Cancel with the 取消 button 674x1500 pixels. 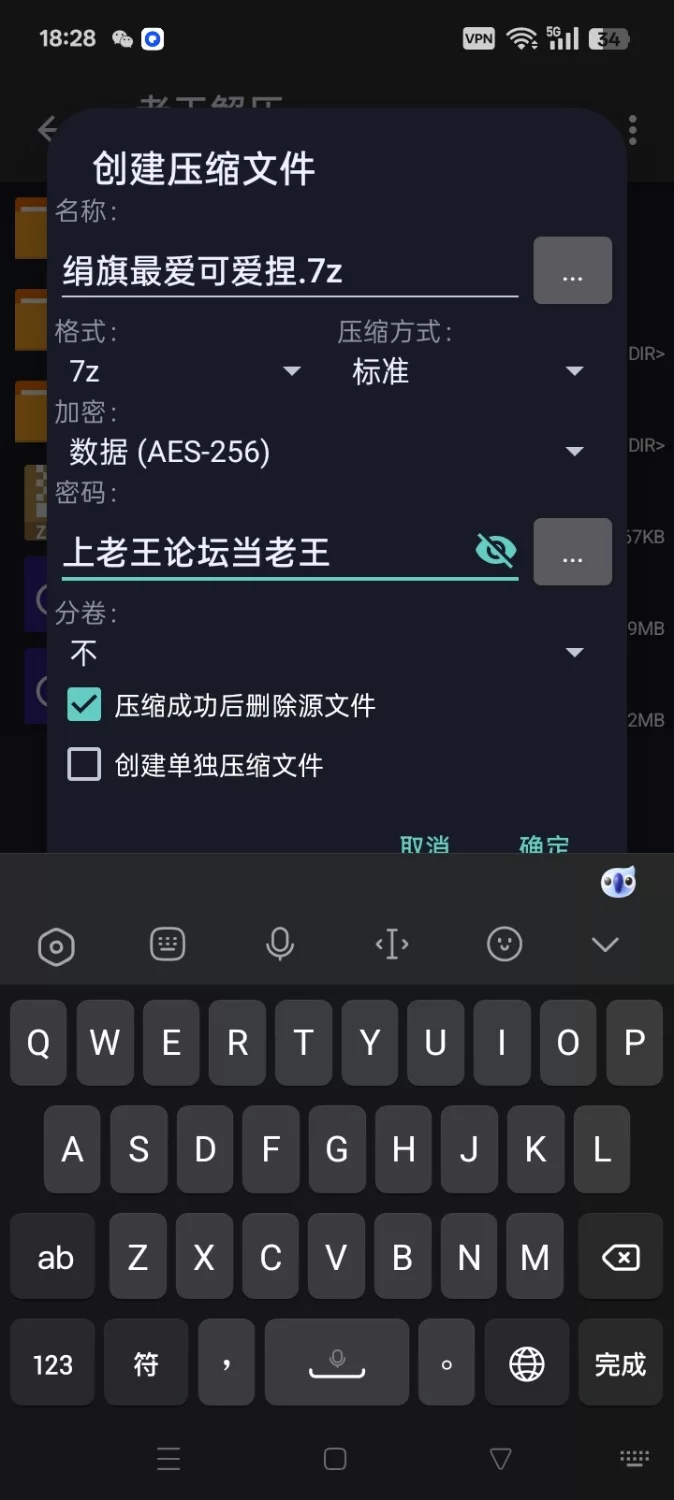click(425, 843)
